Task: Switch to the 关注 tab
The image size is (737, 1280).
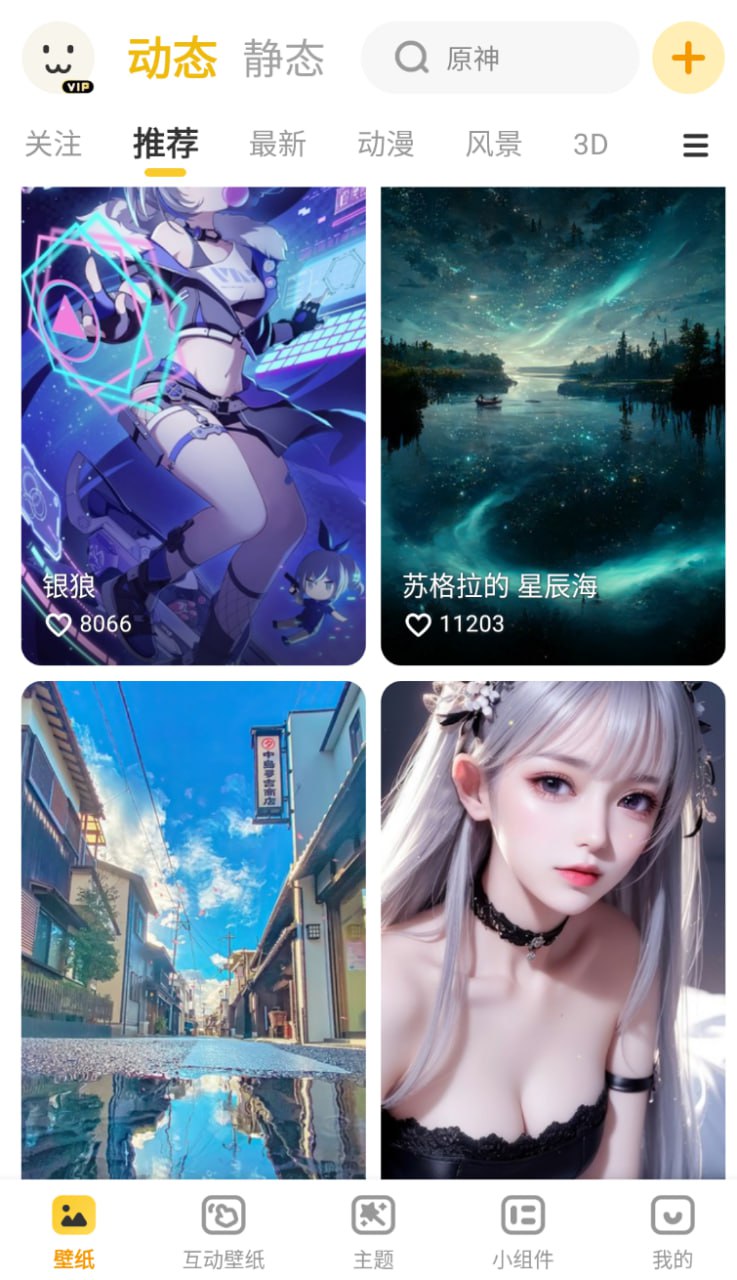Action: pos(53,144)
